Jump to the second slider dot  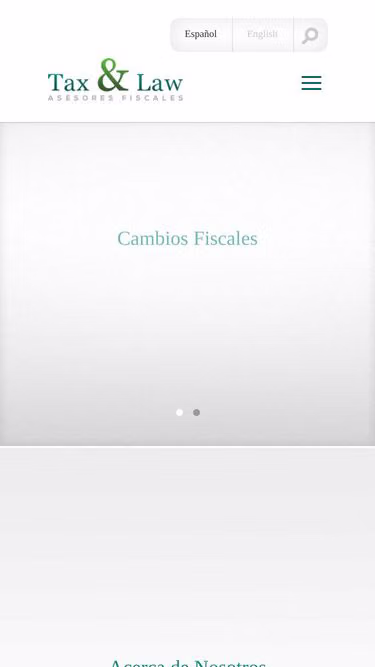(x=196, y=412)
